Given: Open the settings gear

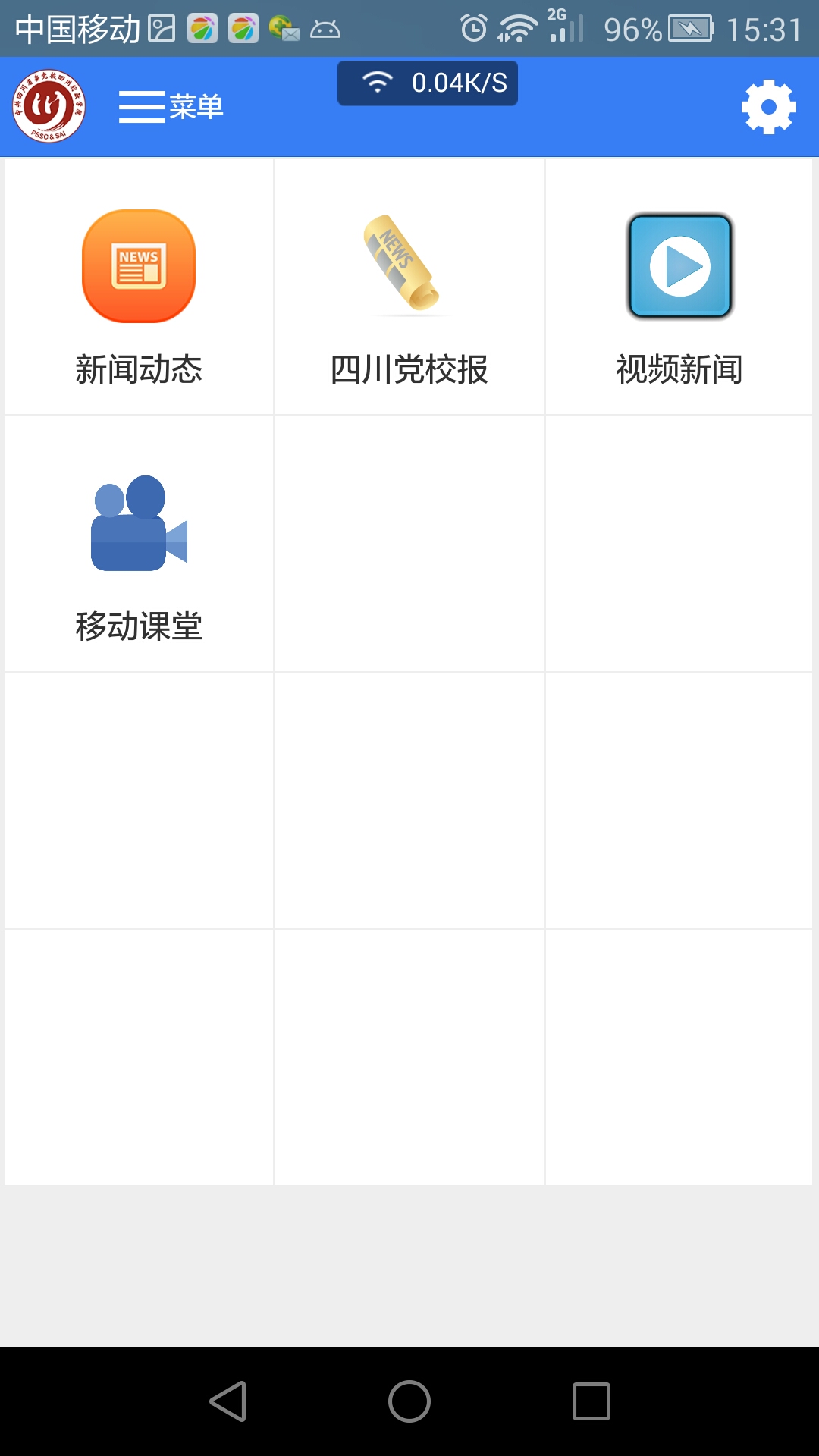Looking at the screenshot, I should (x=768, y=107).
